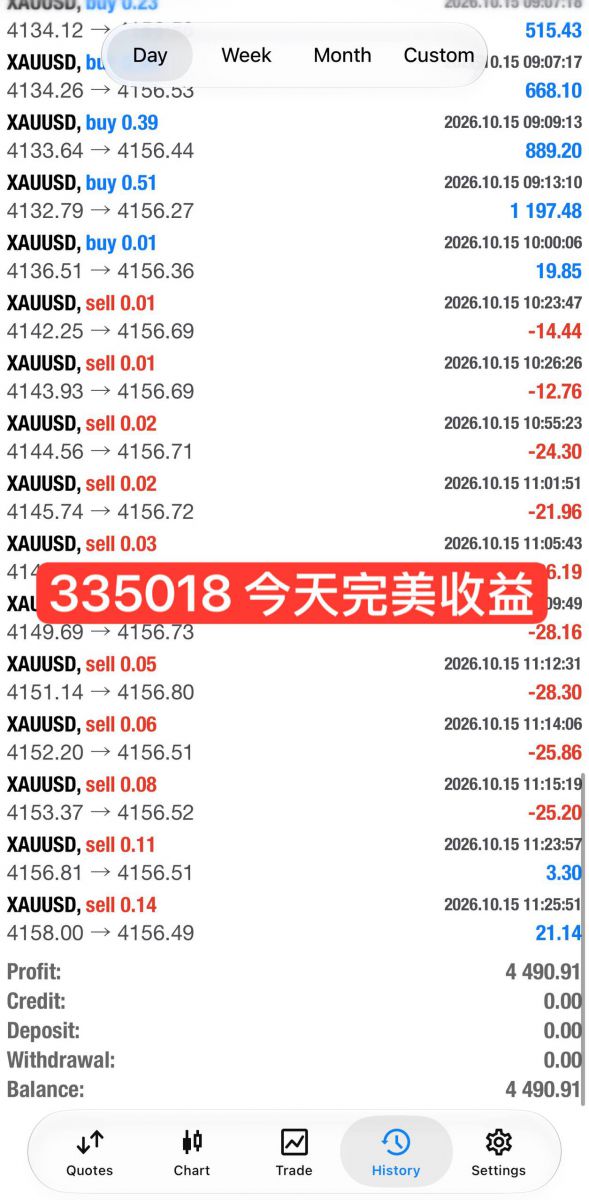
Task: Go to the Chart tab
Action: pyautogui.click(x=192, y=1153)
